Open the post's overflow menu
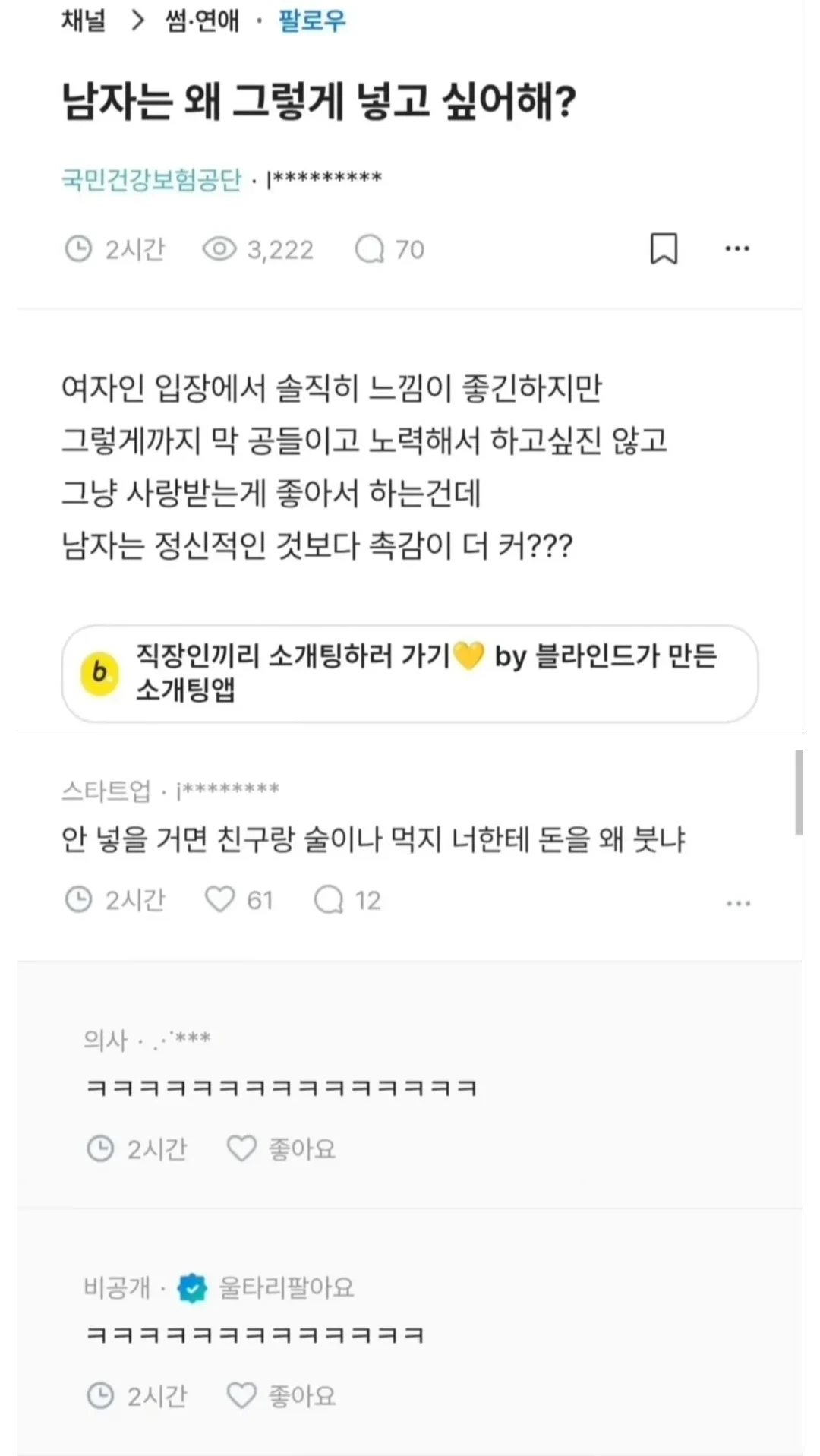Viewport: 820px width, 1456px height. pos(737,248)
